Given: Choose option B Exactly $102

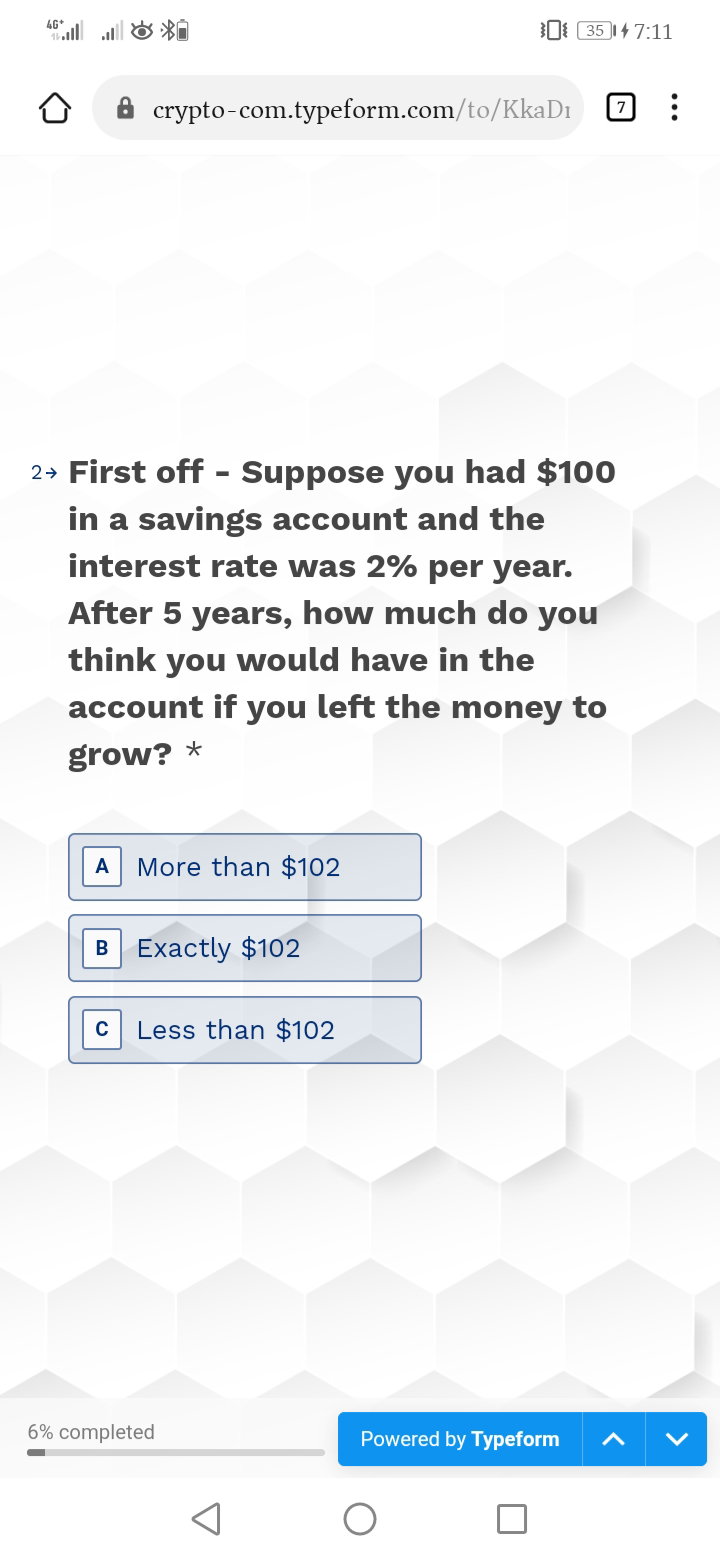Looking at the screenshot, I should pyautogui.click(x=245, y=948).
